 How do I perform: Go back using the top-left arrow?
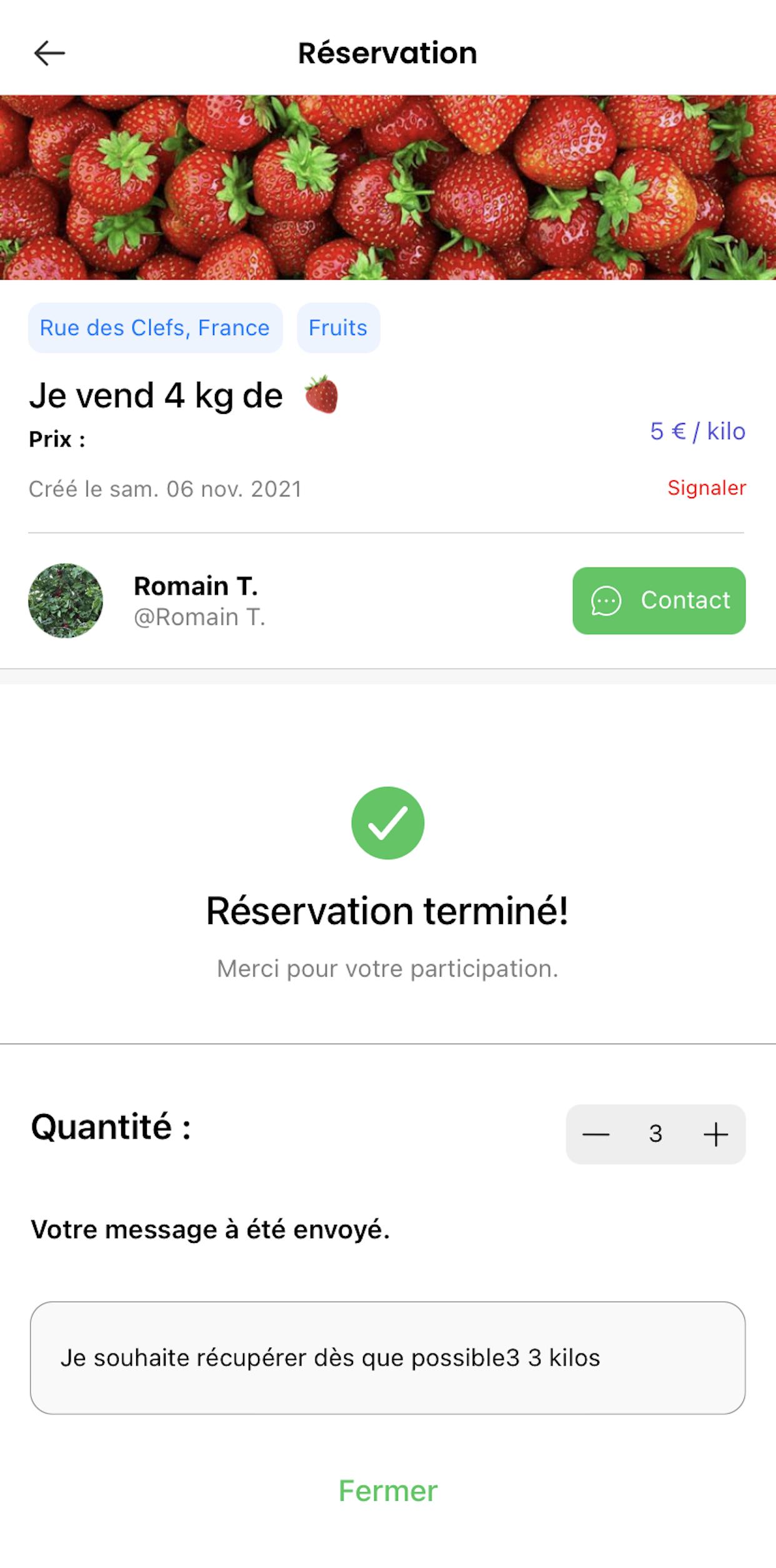tap(49, 53)
